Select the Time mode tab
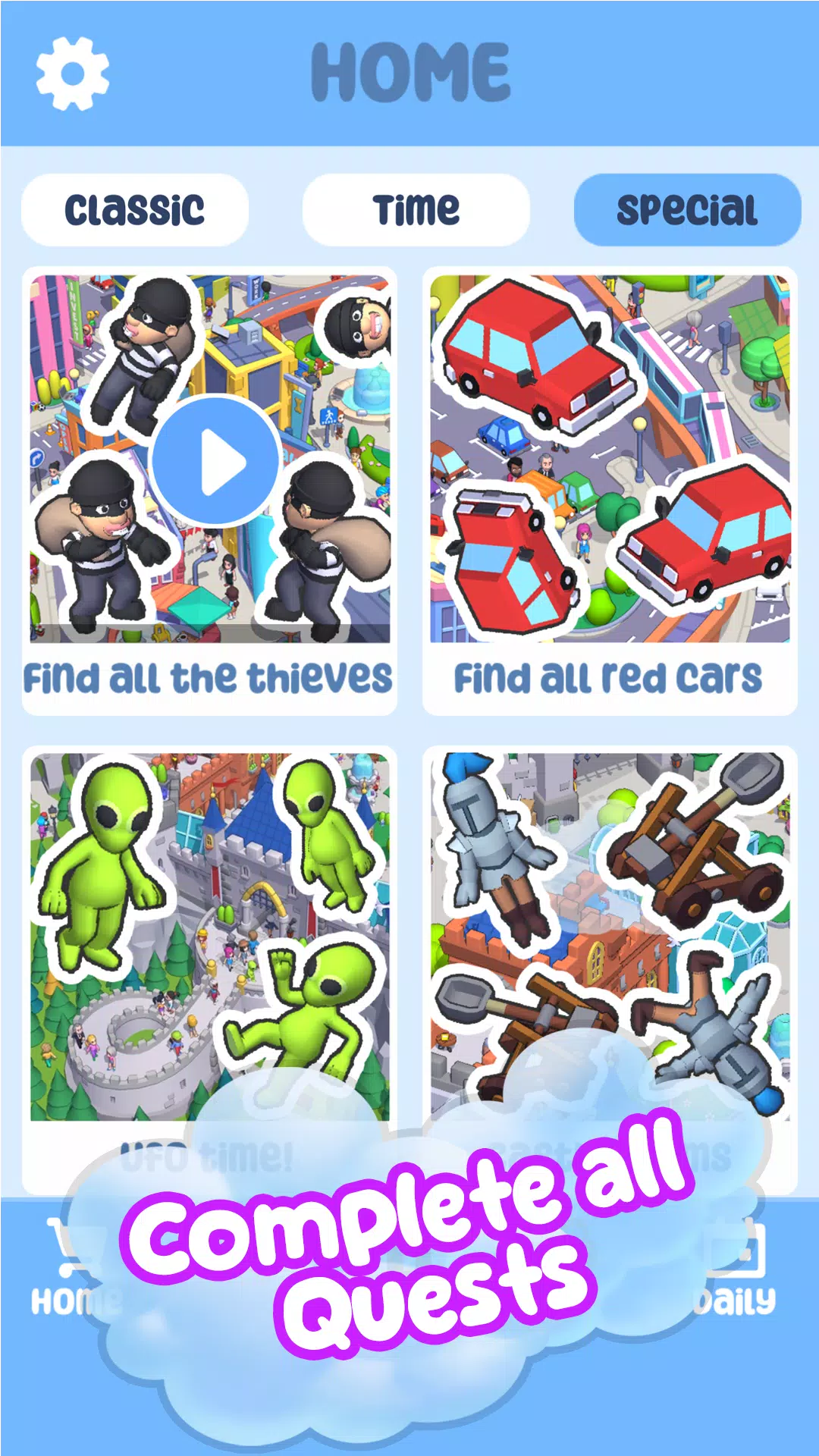Image resolution: width=819 pixels, height=1456 pixels. (416, 210)
